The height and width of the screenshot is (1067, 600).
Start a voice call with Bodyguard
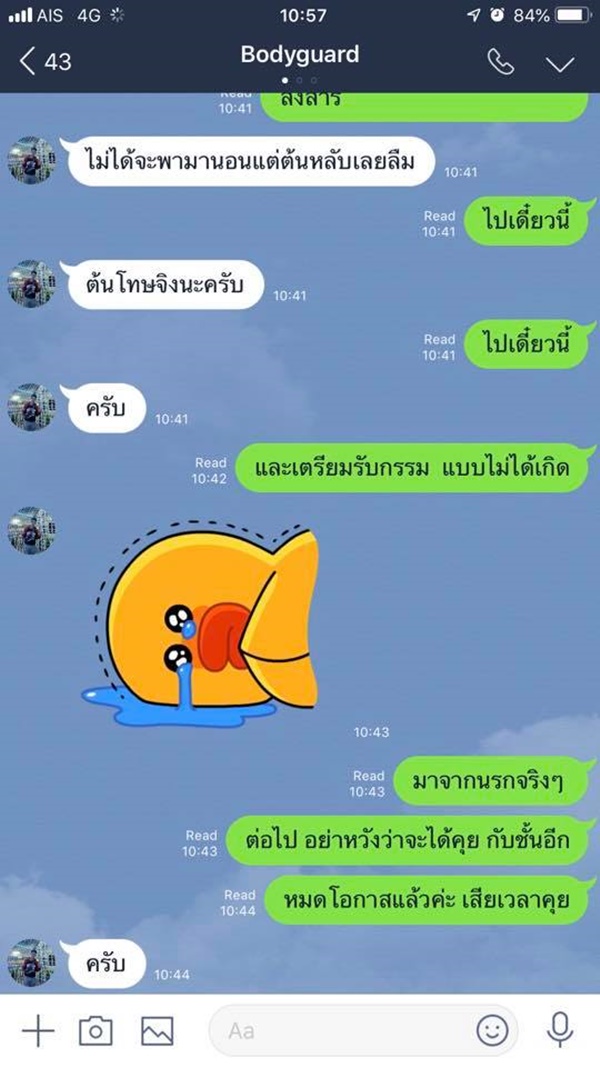pyautogui.click(x=500, y=62)
